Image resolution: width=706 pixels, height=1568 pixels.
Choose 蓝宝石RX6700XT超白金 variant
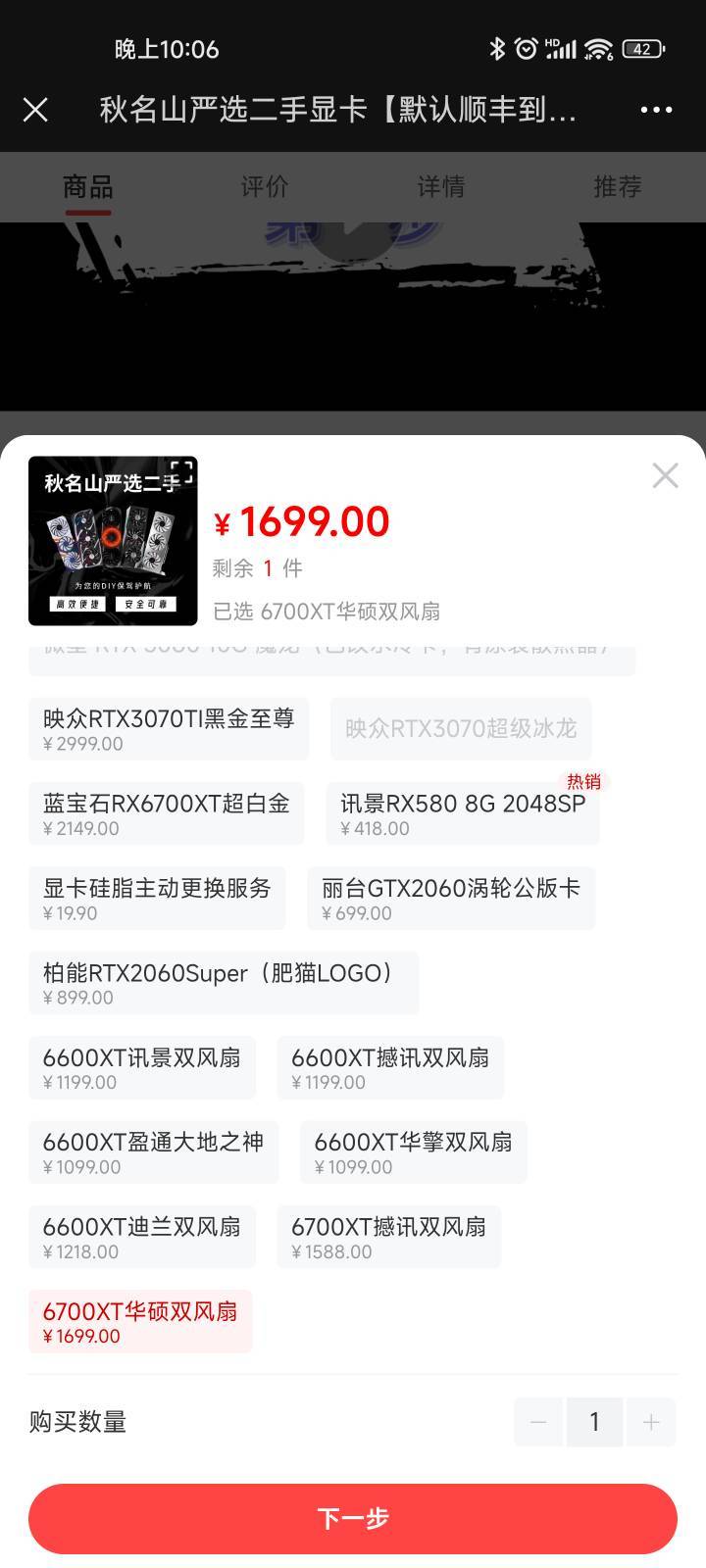[x=166, y=813]
